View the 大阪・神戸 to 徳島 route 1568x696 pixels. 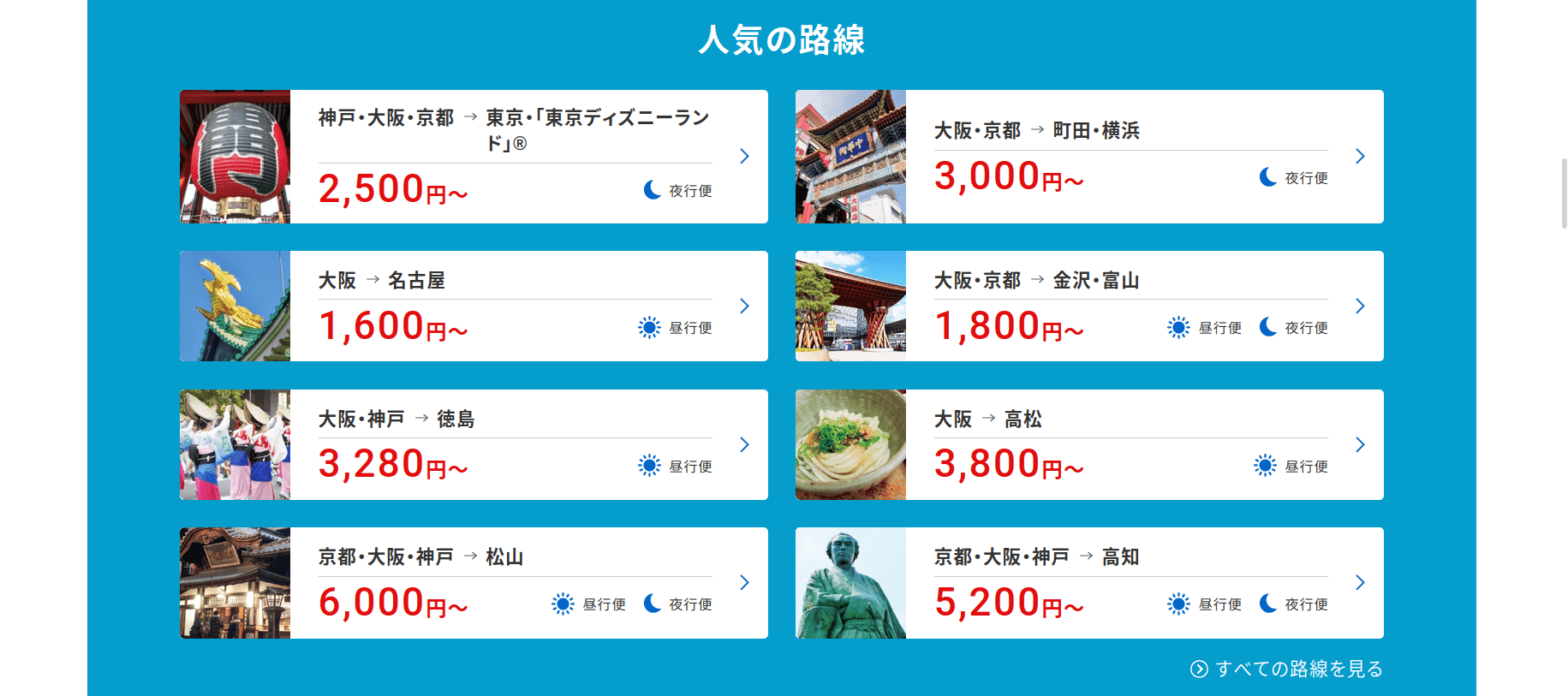coord(474,444)
